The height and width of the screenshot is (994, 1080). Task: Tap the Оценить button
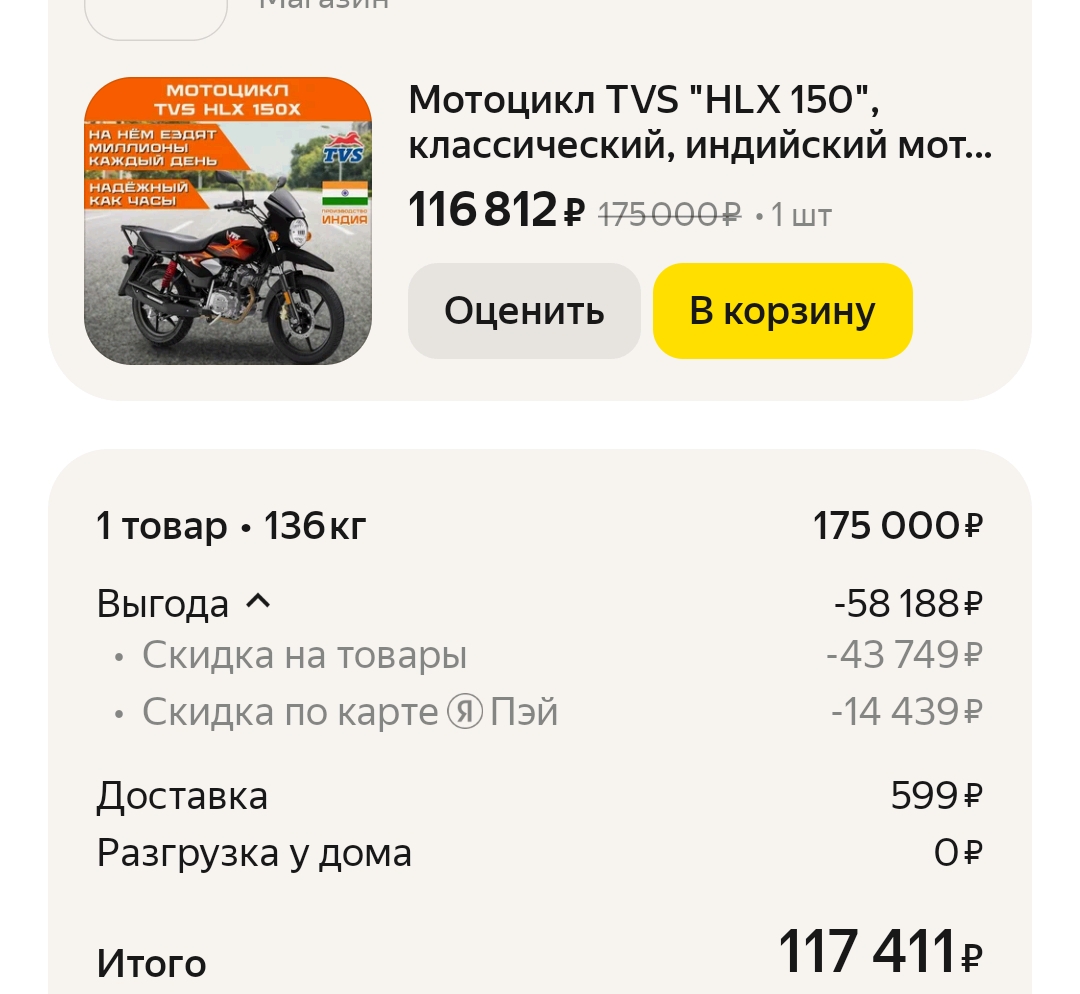(x=524, y=311)
